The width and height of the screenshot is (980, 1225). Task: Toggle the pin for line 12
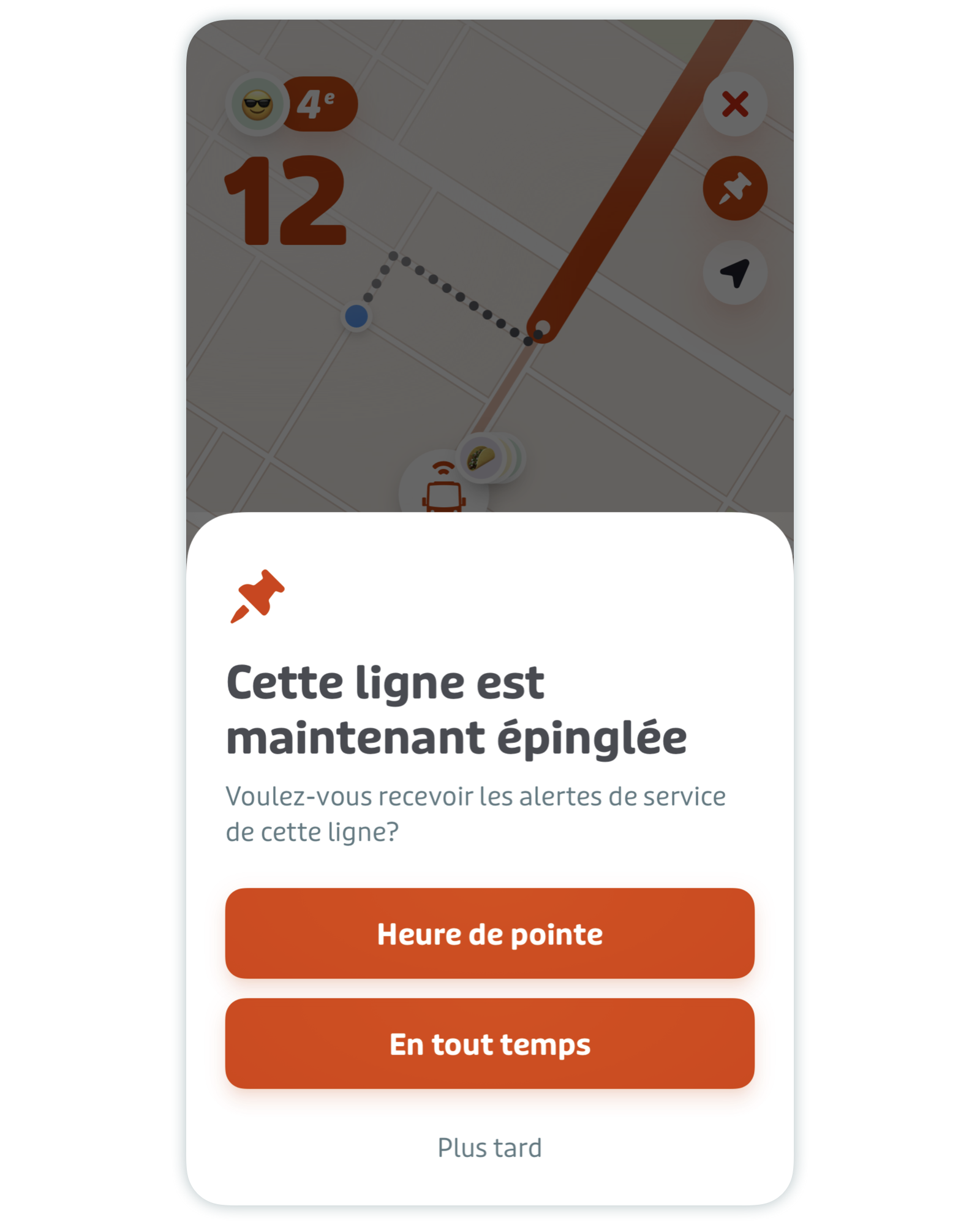click(734, 188)
